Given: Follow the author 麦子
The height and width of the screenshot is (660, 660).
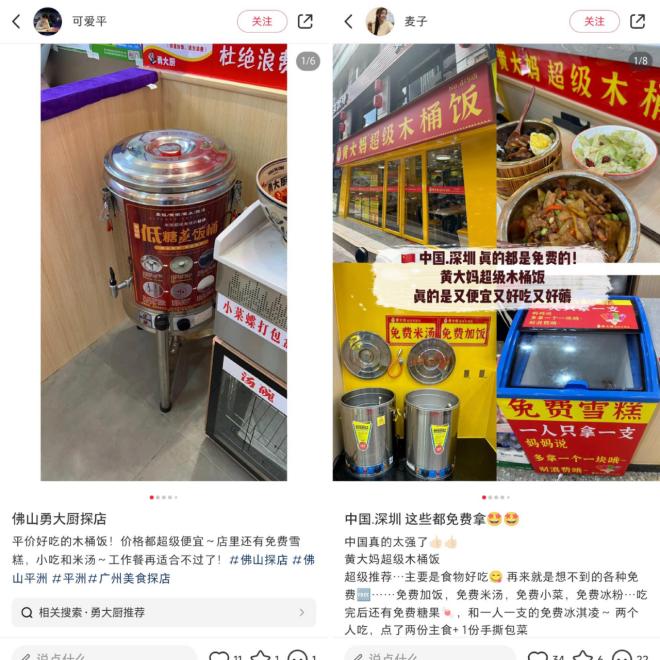Looking at the screenshot, I should [594, 21].
